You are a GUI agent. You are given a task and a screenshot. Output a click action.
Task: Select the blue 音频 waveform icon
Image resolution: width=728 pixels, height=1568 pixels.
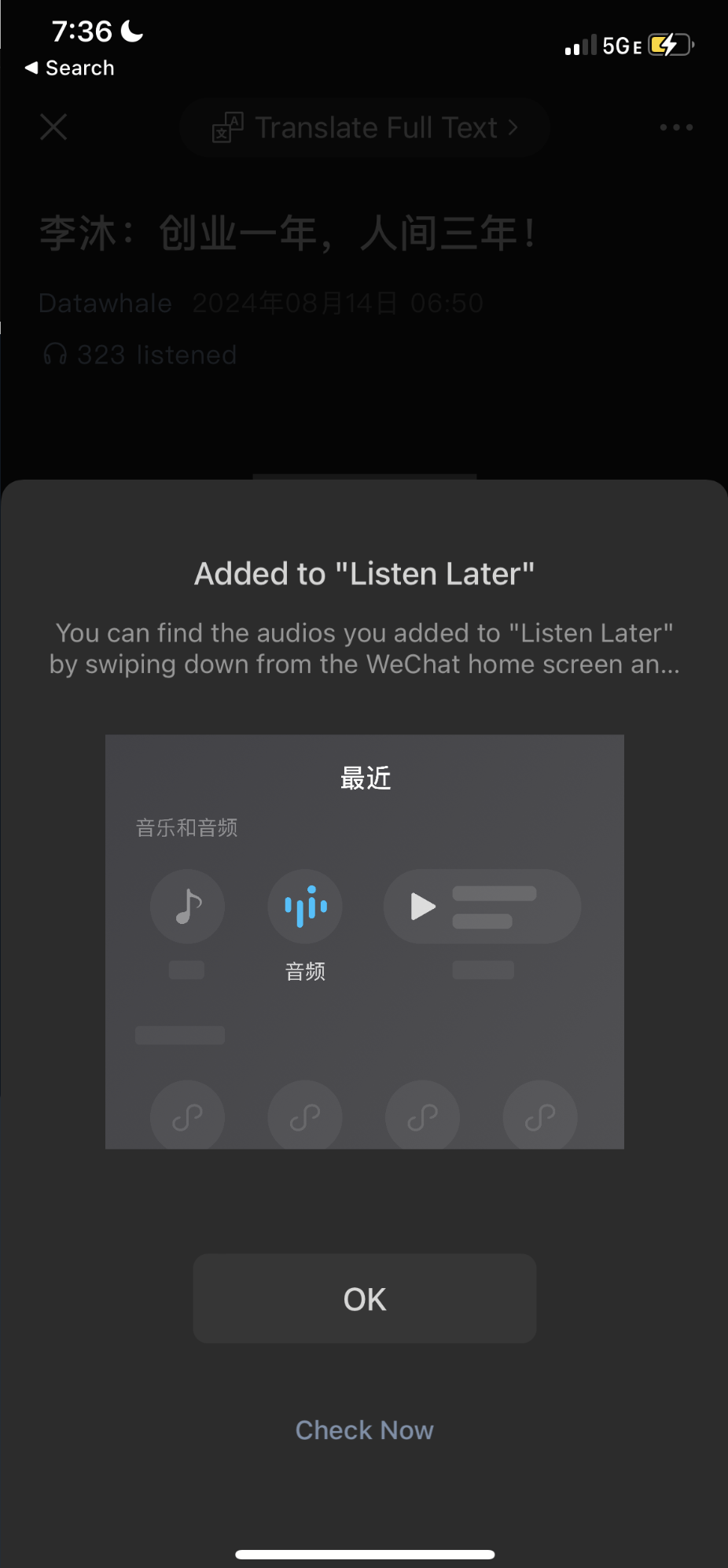pos(305,907)
